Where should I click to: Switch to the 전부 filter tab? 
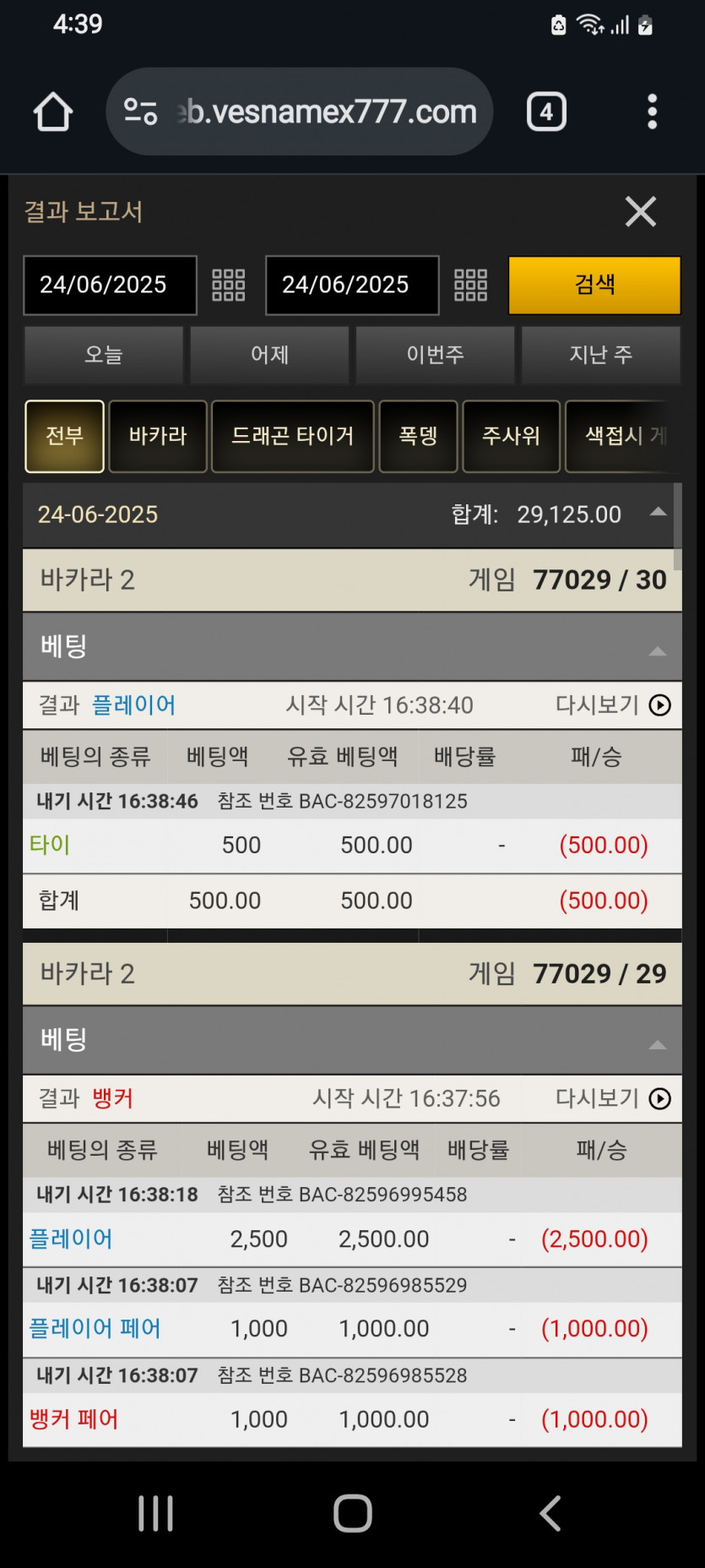(x=65, y=436)
